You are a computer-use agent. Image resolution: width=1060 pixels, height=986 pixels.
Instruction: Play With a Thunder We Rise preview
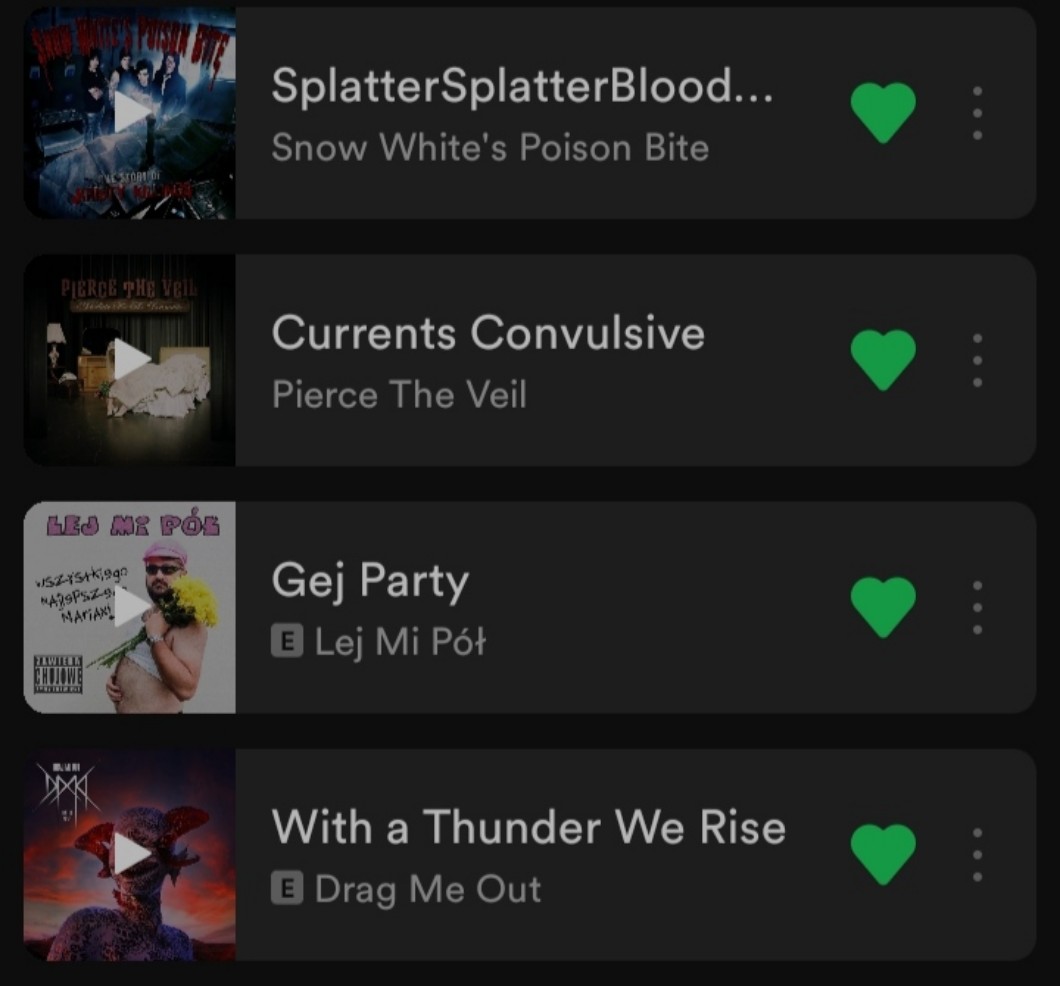click(x=131, y=854)
